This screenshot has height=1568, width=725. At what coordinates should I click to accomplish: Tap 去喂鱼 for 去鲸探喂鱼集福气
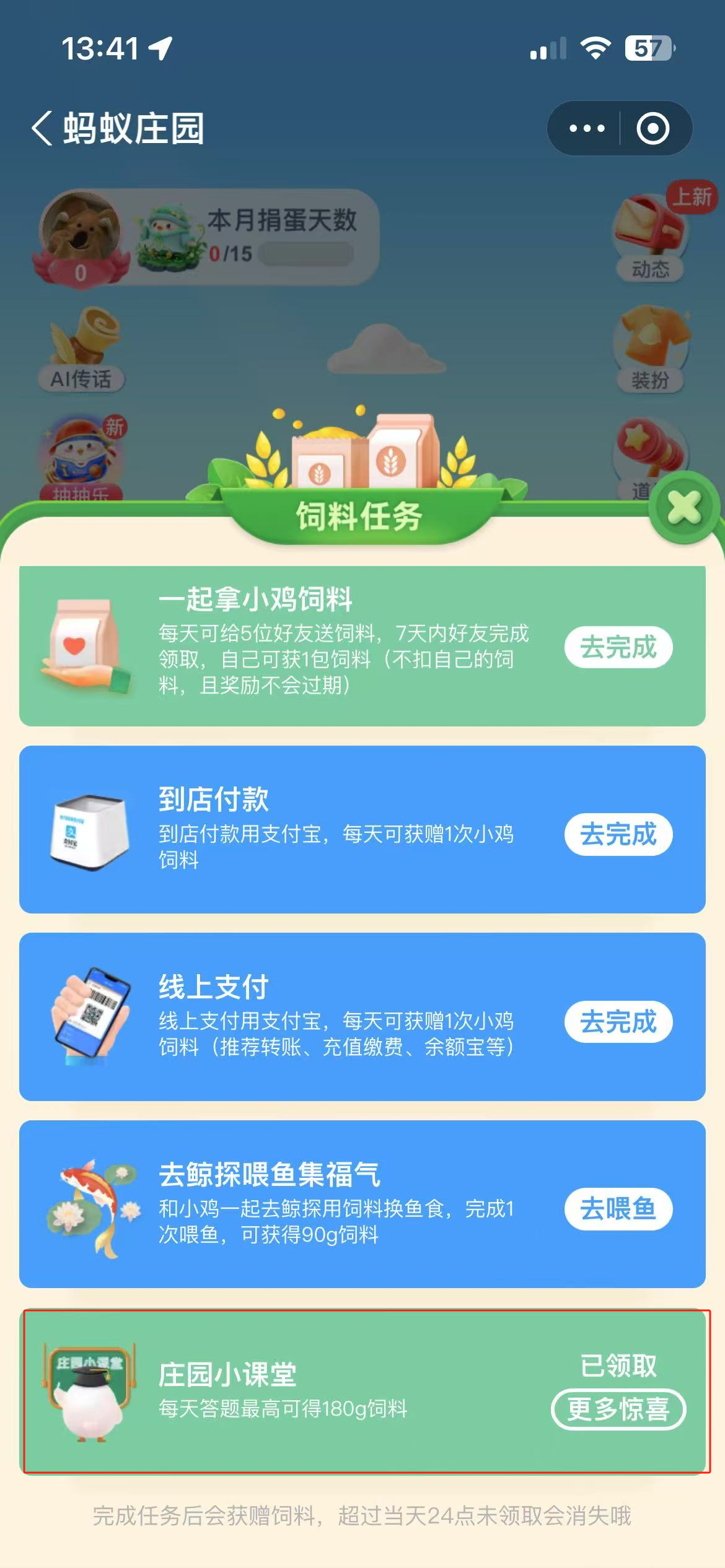click(x=618, y=1209)
